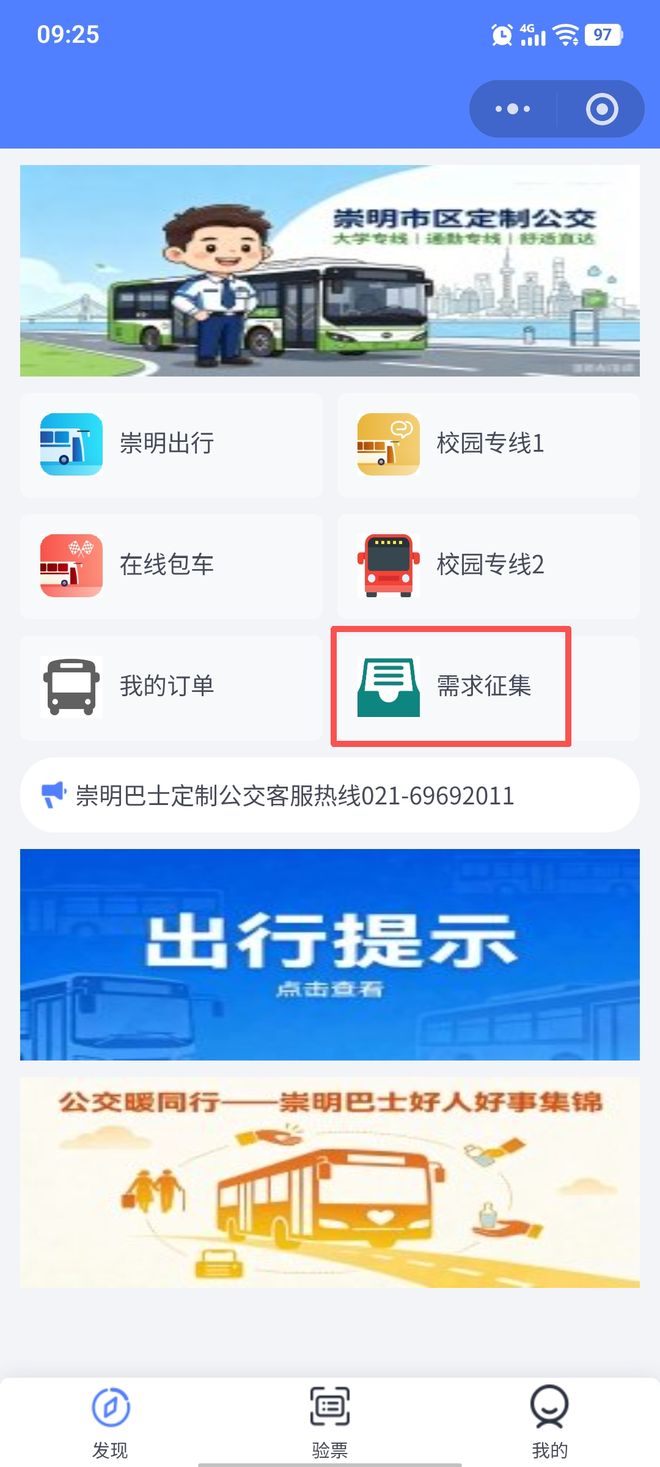View 我的订单

(171, 687)
